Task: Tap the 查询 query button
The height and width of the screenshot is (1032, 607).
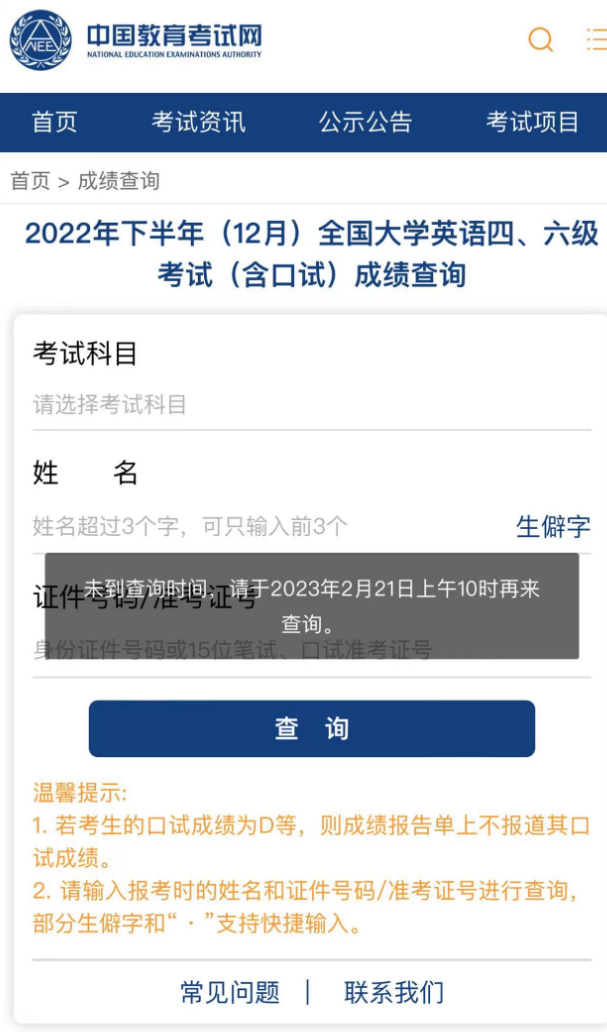Action: pyautogui.click(x=311, y=729)
